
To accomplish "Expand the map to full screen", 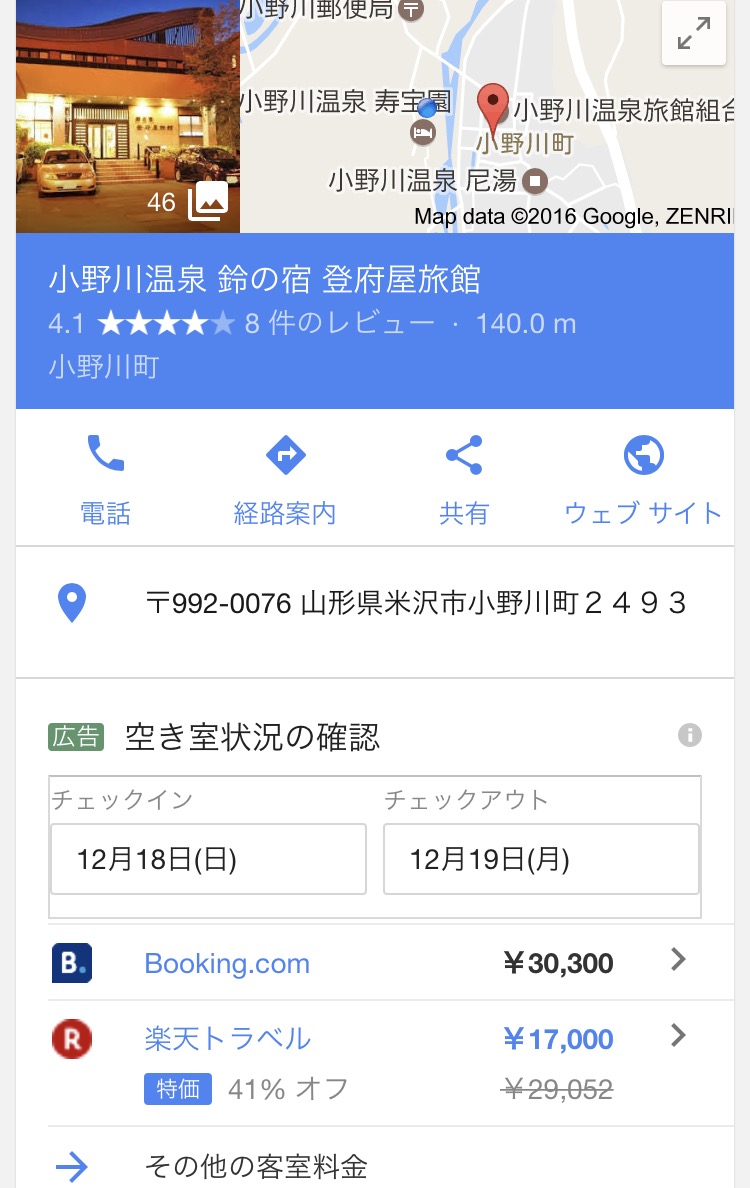I will [693, 34].
